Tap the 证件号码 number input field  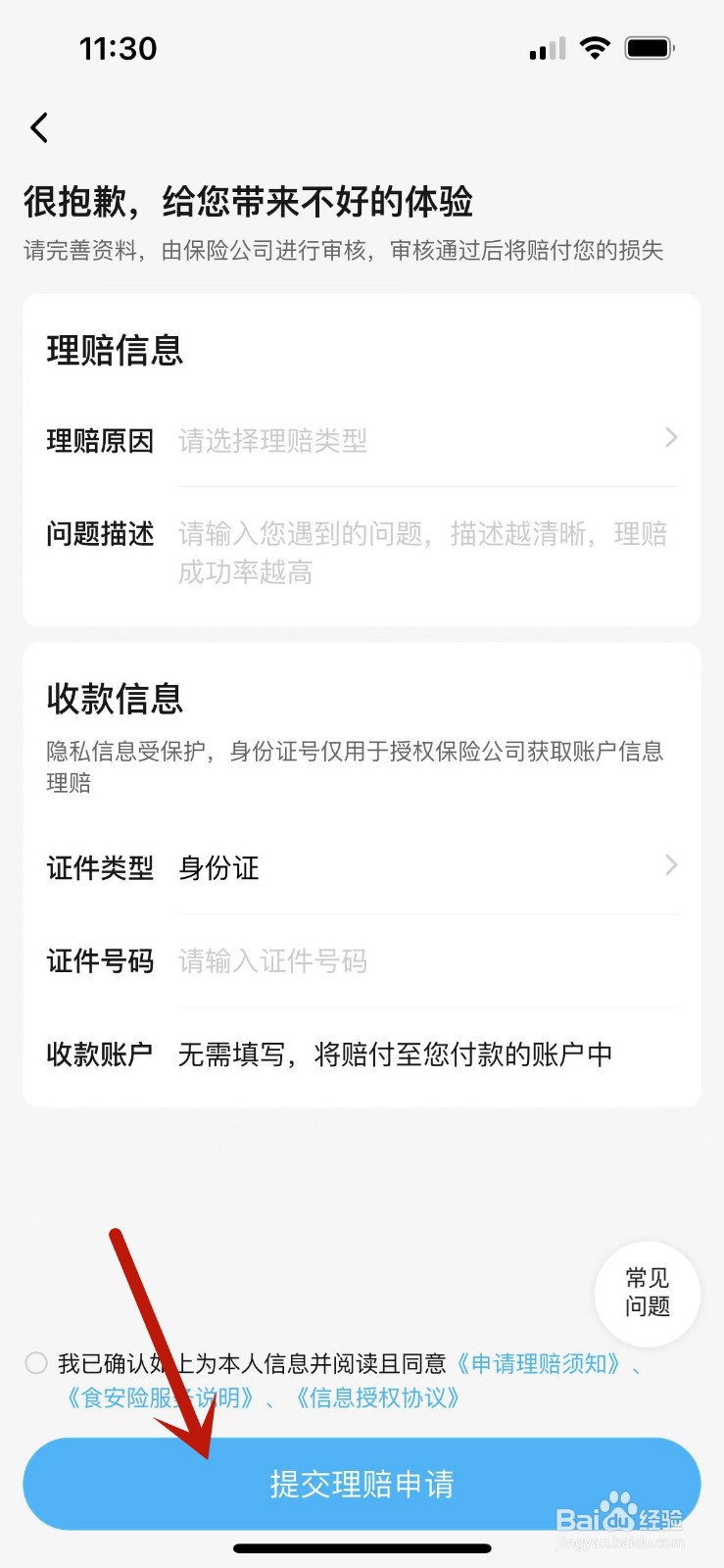click(x=421, y=960)
